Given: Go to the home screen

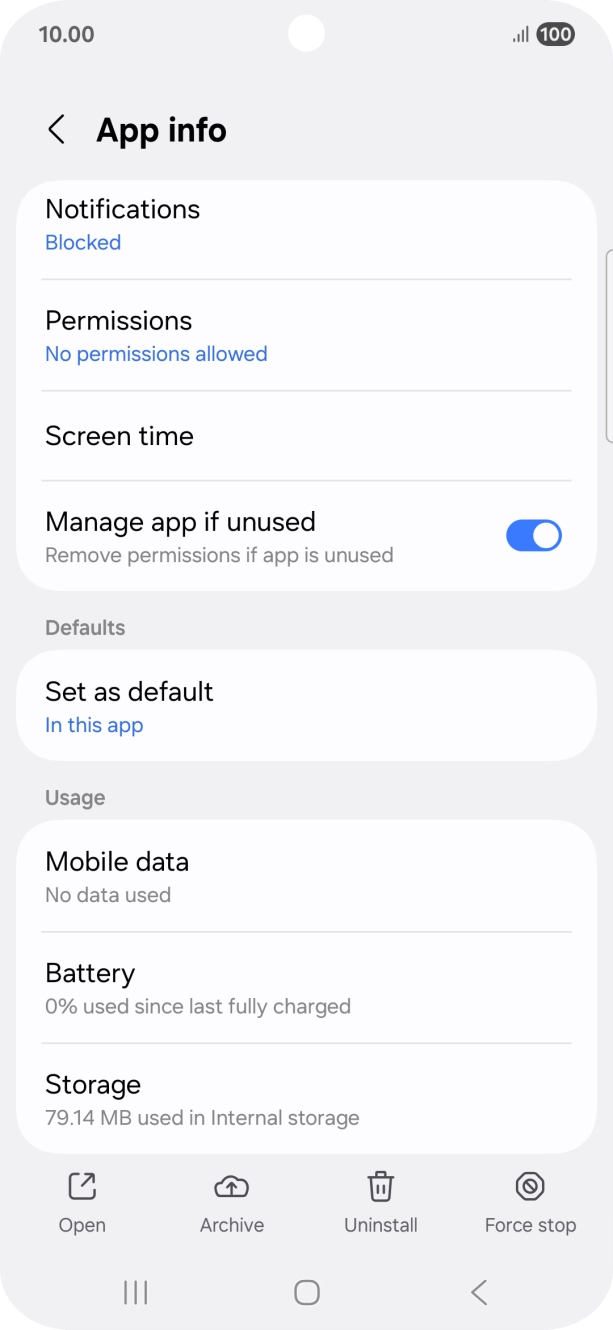Looking at the screenshot, I should coord(307,1293).
